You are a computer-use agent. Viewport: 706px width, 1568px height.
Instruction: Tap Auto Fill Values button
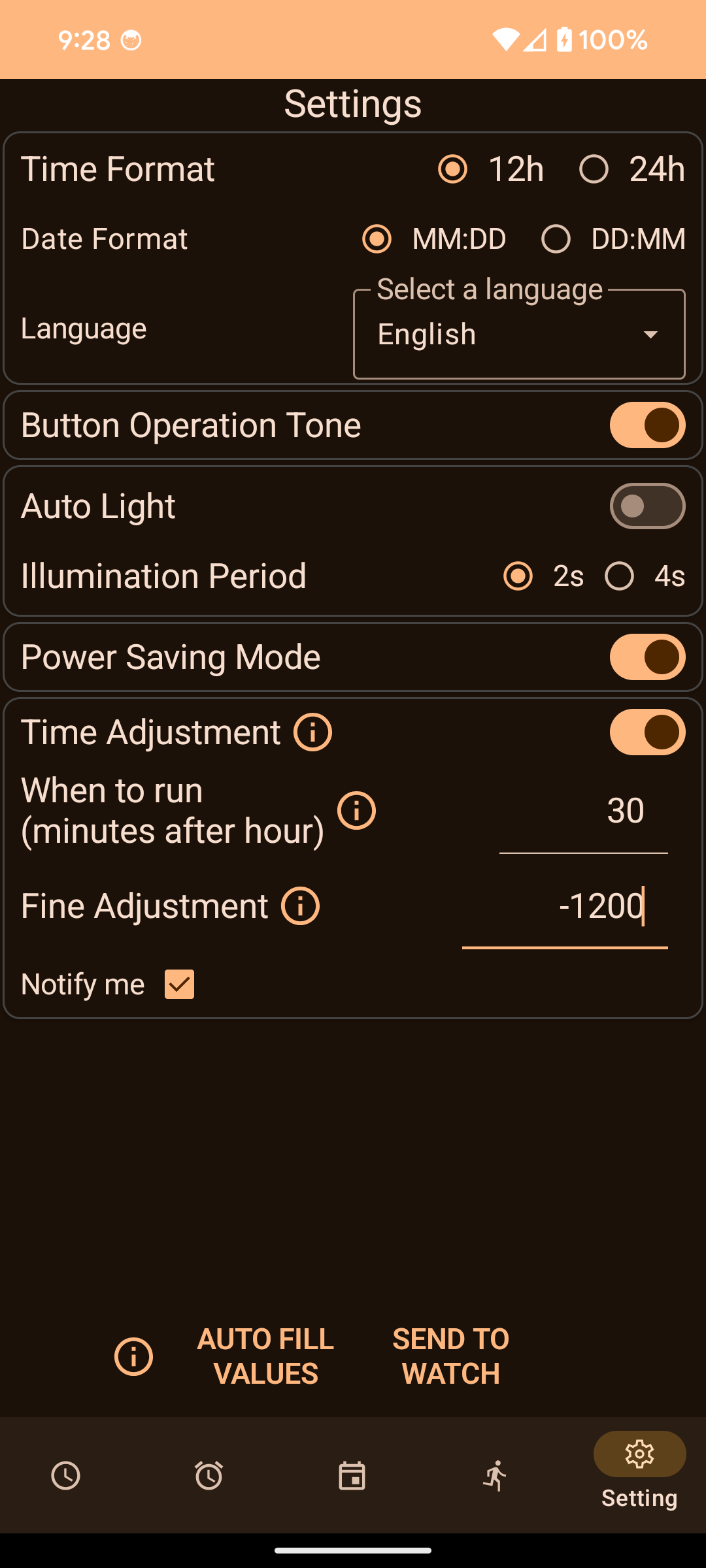tap(265, 1356)
